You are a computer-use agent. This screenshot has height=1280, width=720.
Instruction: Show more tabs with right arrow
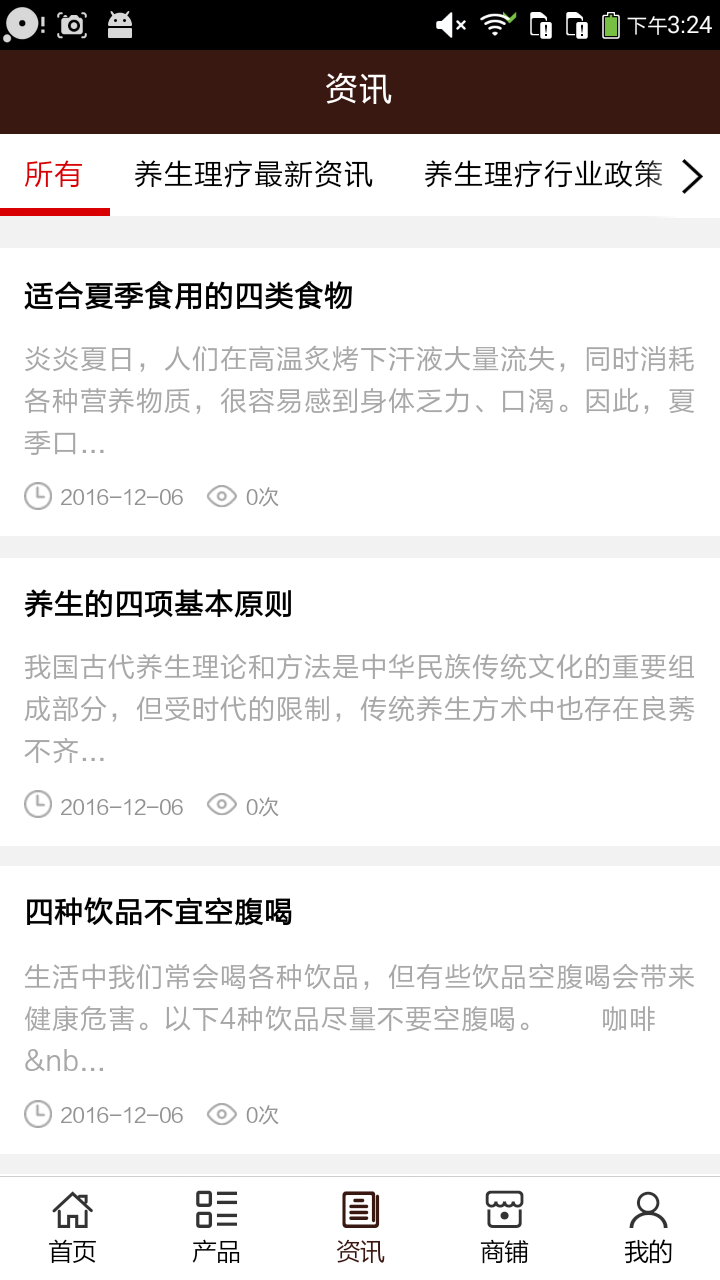point(692,177)
